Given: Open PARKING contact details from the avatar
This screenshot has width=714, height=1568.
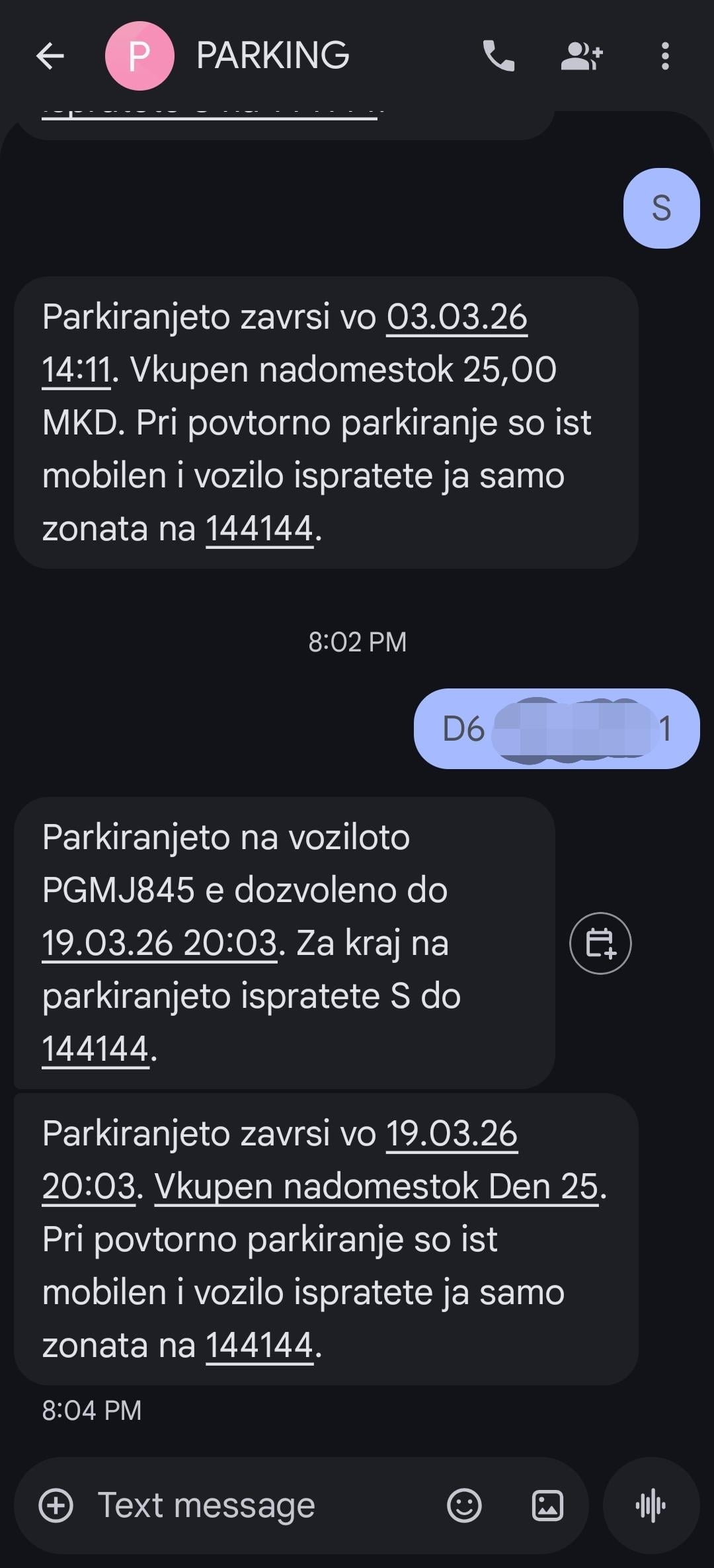Looking at the screenshot, I should (x=139, y=56).
